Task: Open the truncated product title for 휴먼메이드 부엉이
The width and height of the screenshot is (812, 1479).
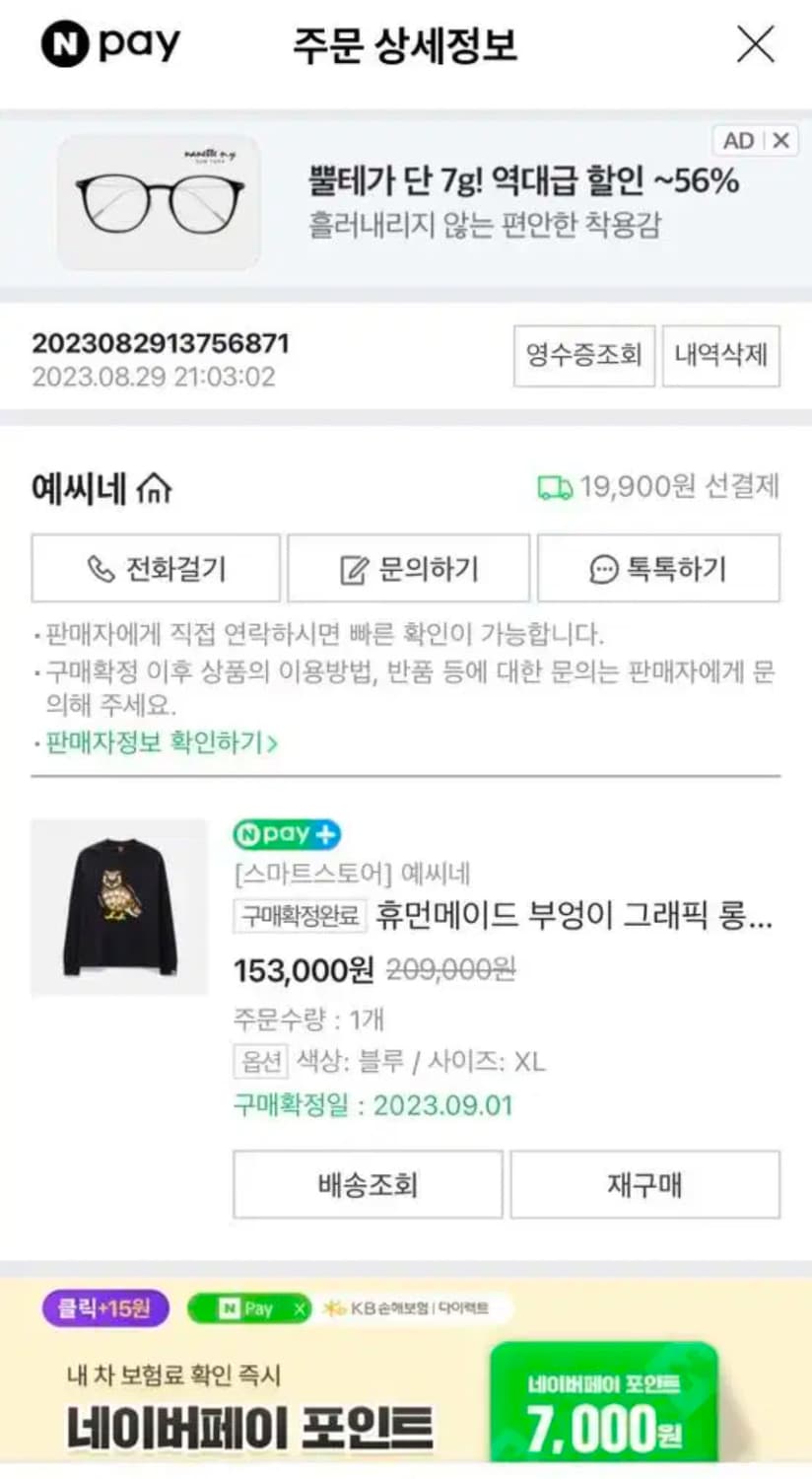Action: tap(572, 916)
